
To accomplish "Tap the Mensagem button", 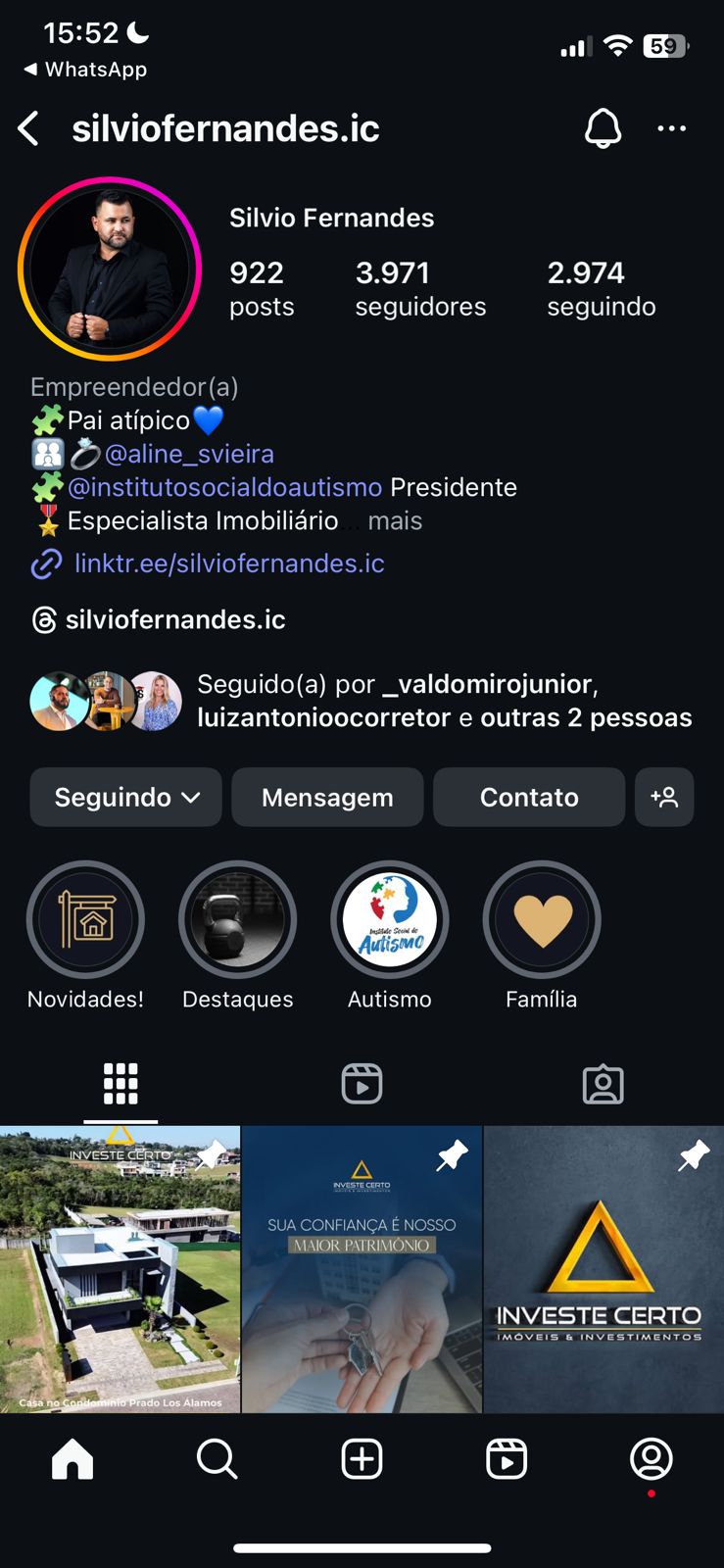I will [x=327, y=797].
